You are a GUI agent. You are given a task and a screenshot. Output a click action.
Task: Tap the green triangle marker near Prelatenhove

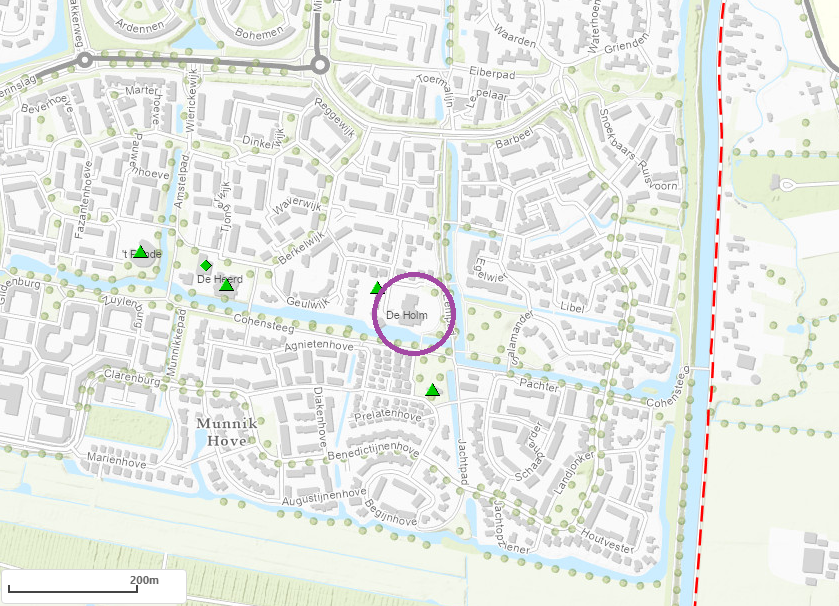pos(432,390)
